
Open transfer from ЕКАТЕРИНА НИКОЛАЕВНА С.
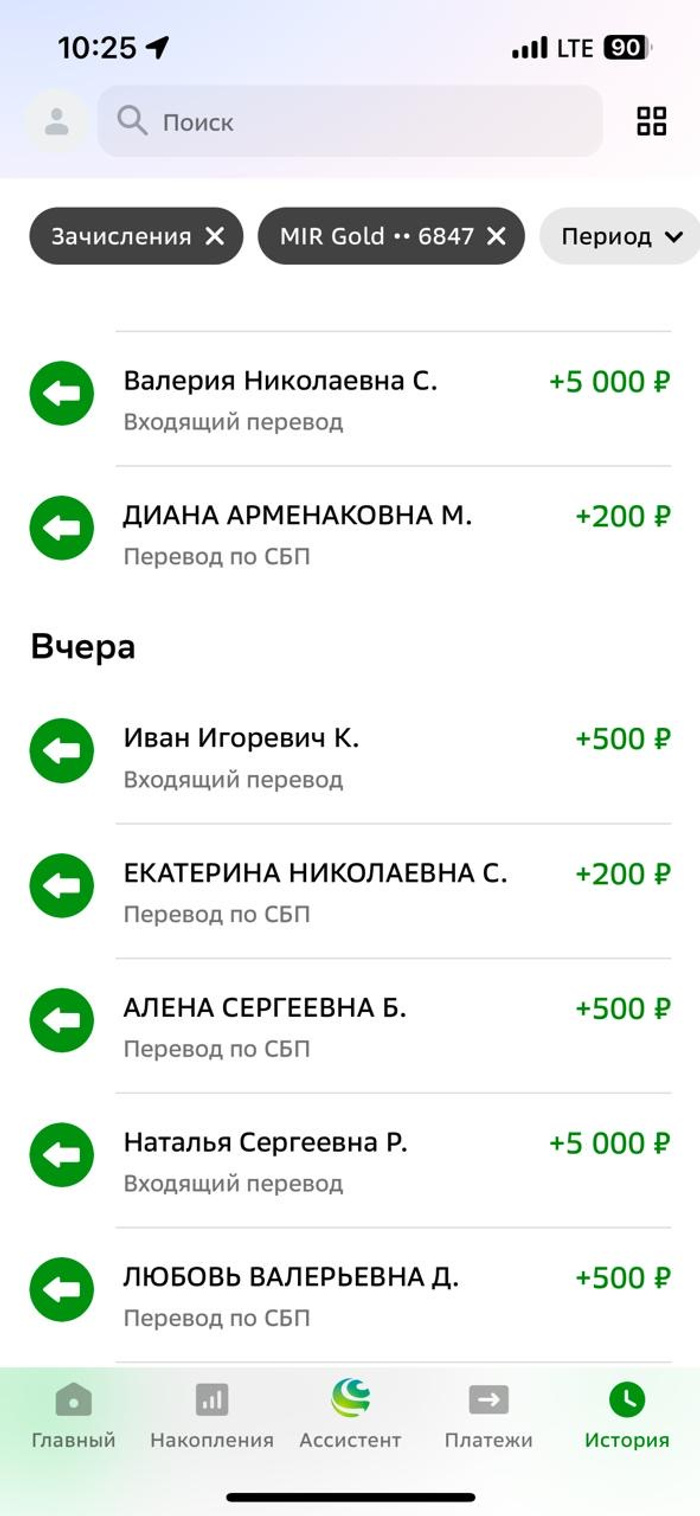(350, 891)
